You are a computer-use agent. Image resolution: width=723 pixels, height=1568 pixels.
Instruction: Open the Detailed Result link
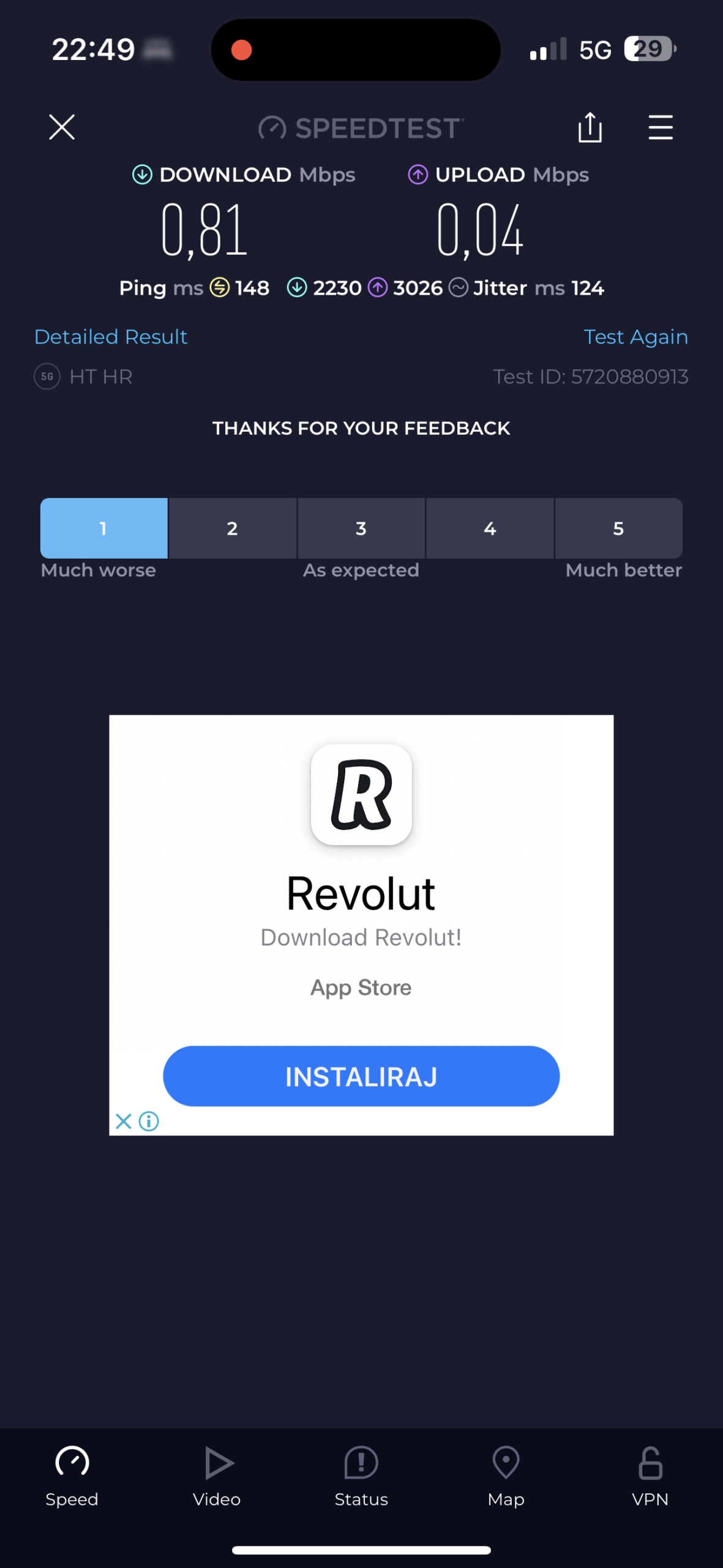pyautogui.click(x=111, y=337)
